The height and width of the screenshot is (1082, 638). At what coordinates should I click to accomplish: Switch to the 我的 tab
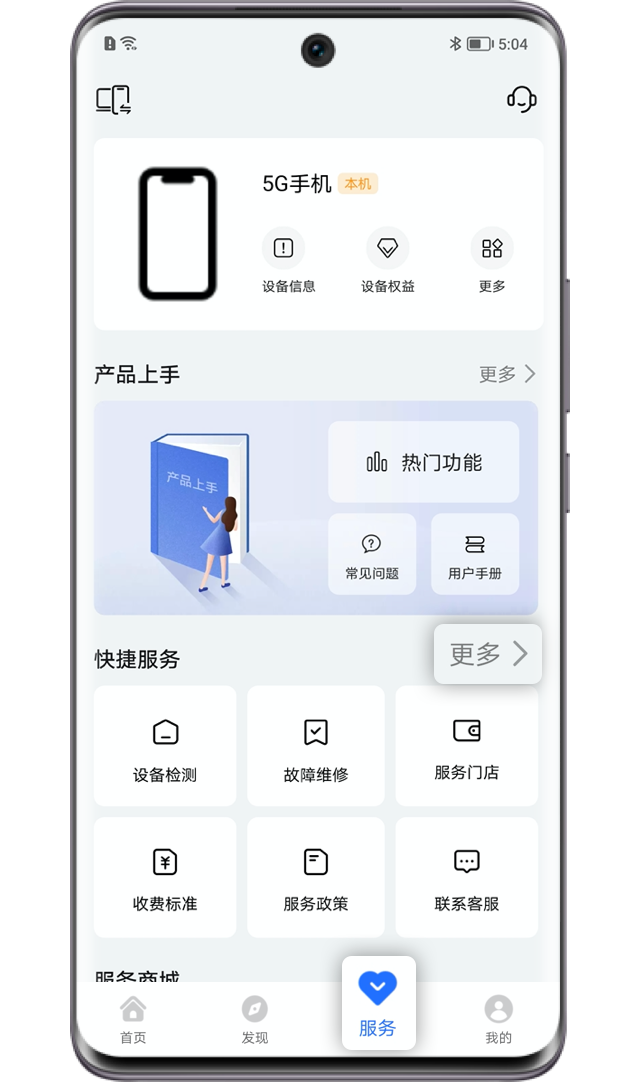pyautogui.click(x=498, y=1019)
